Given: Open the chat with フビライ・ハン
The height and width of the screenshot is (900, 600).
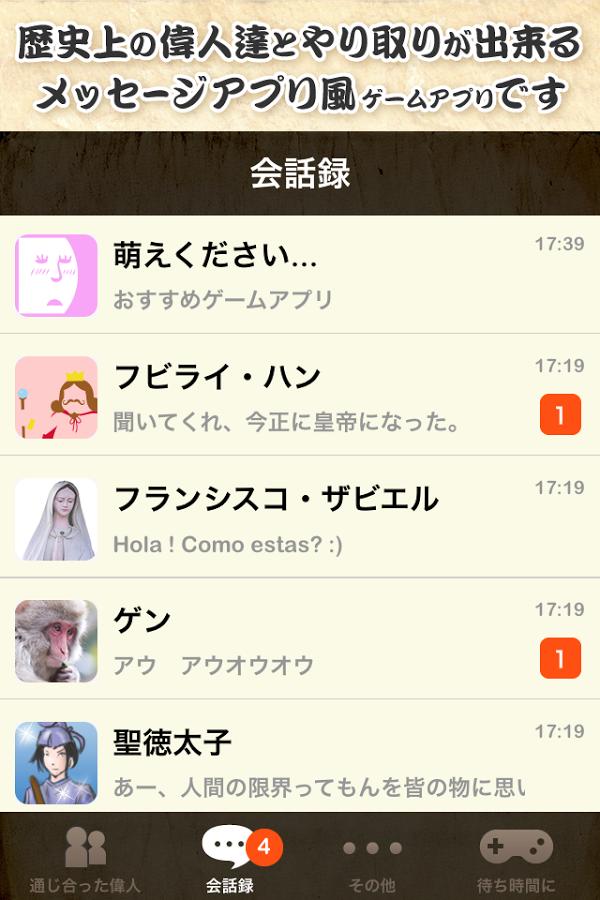Looking at the screenshot, I should 300,397.
